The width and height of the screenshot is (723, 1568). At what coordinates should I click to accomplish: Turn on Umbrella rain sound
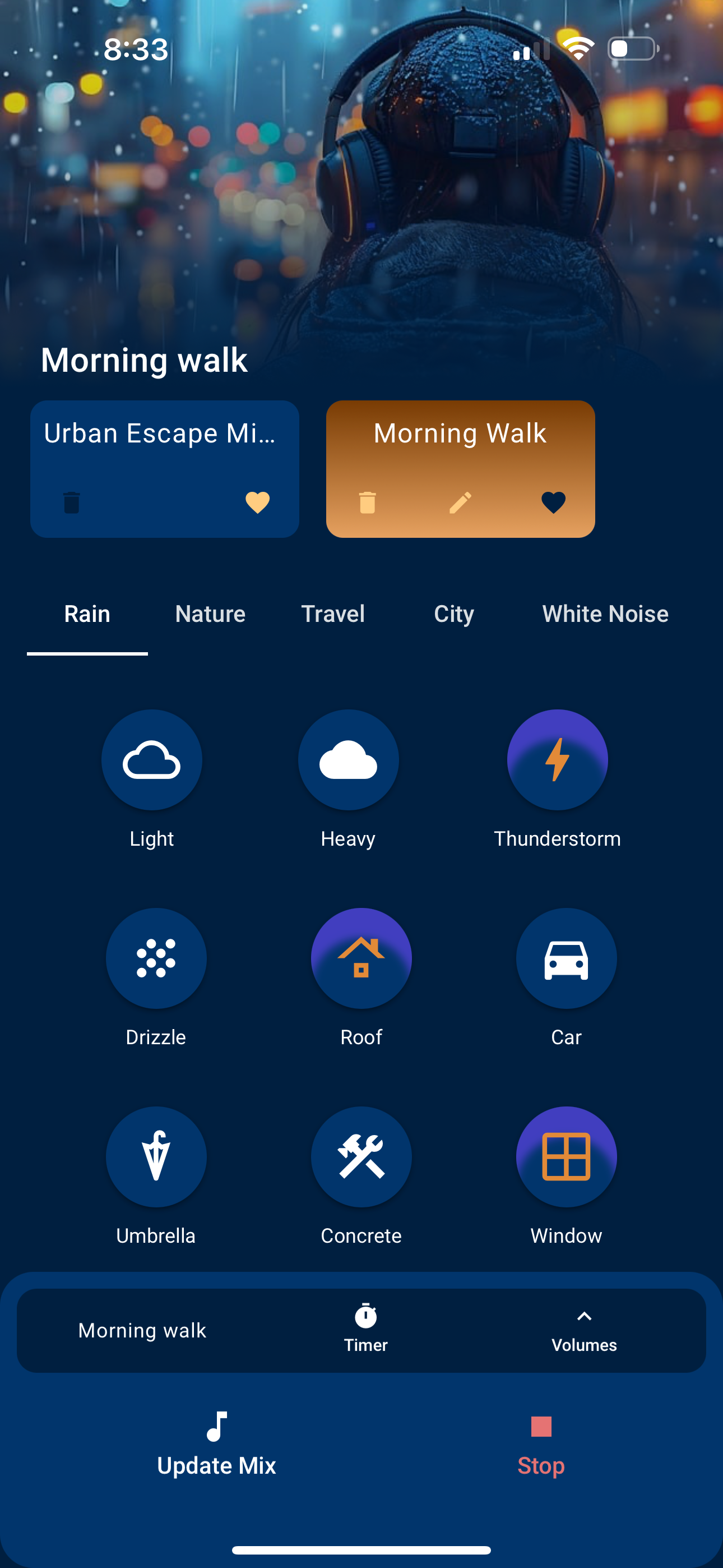pos(156,1156)
